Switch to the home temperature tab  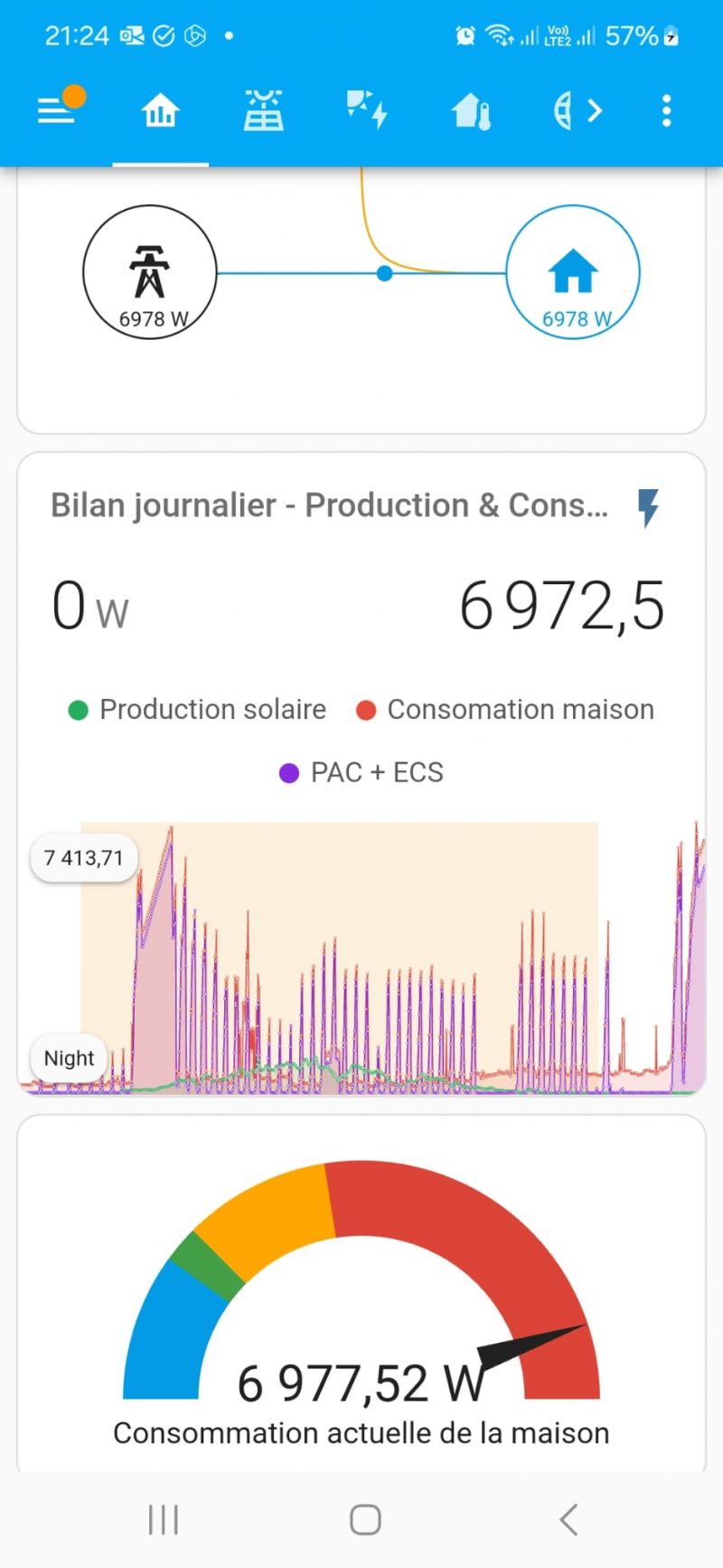pyautogui.click(x=471, y=112)
